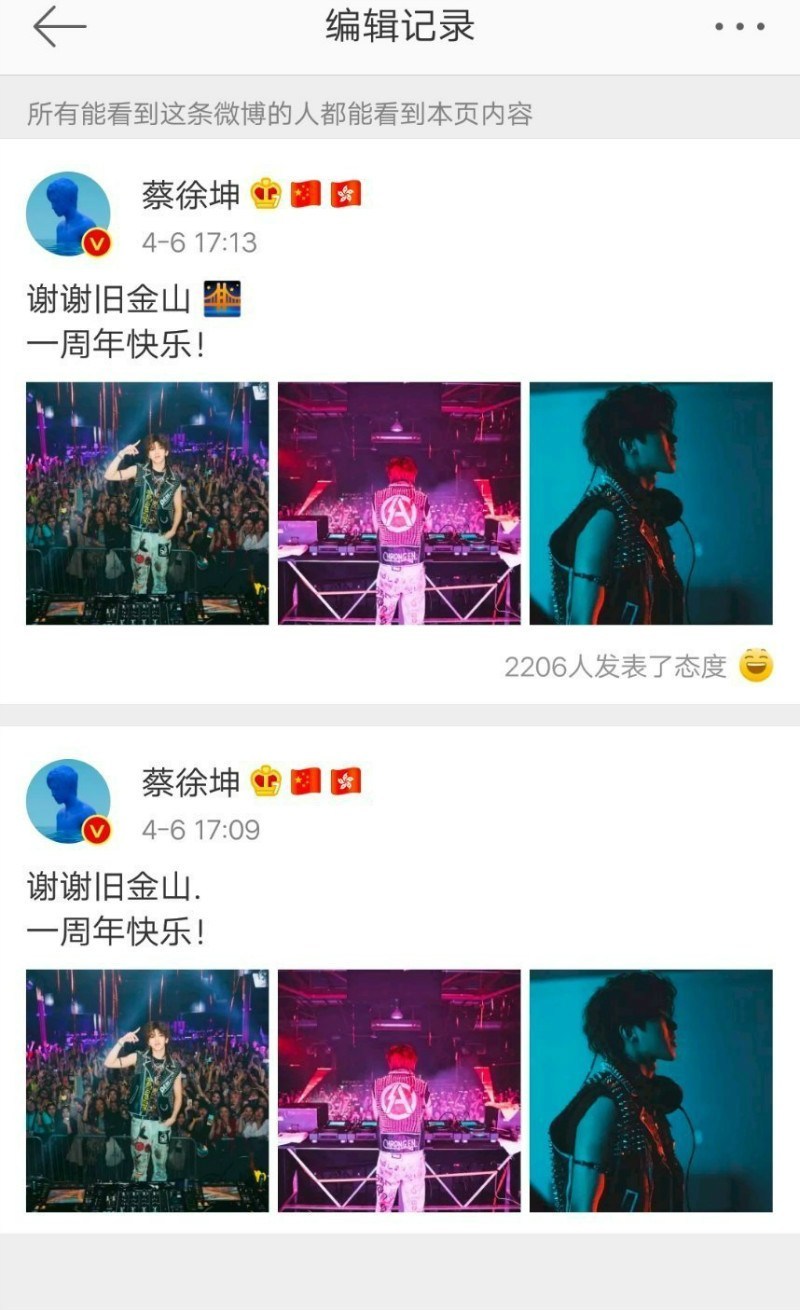Viewport: 800px width, 1310px height.
Task: View the pink DJ booth photo in 17:13 post
Action: tap(399, 503)
